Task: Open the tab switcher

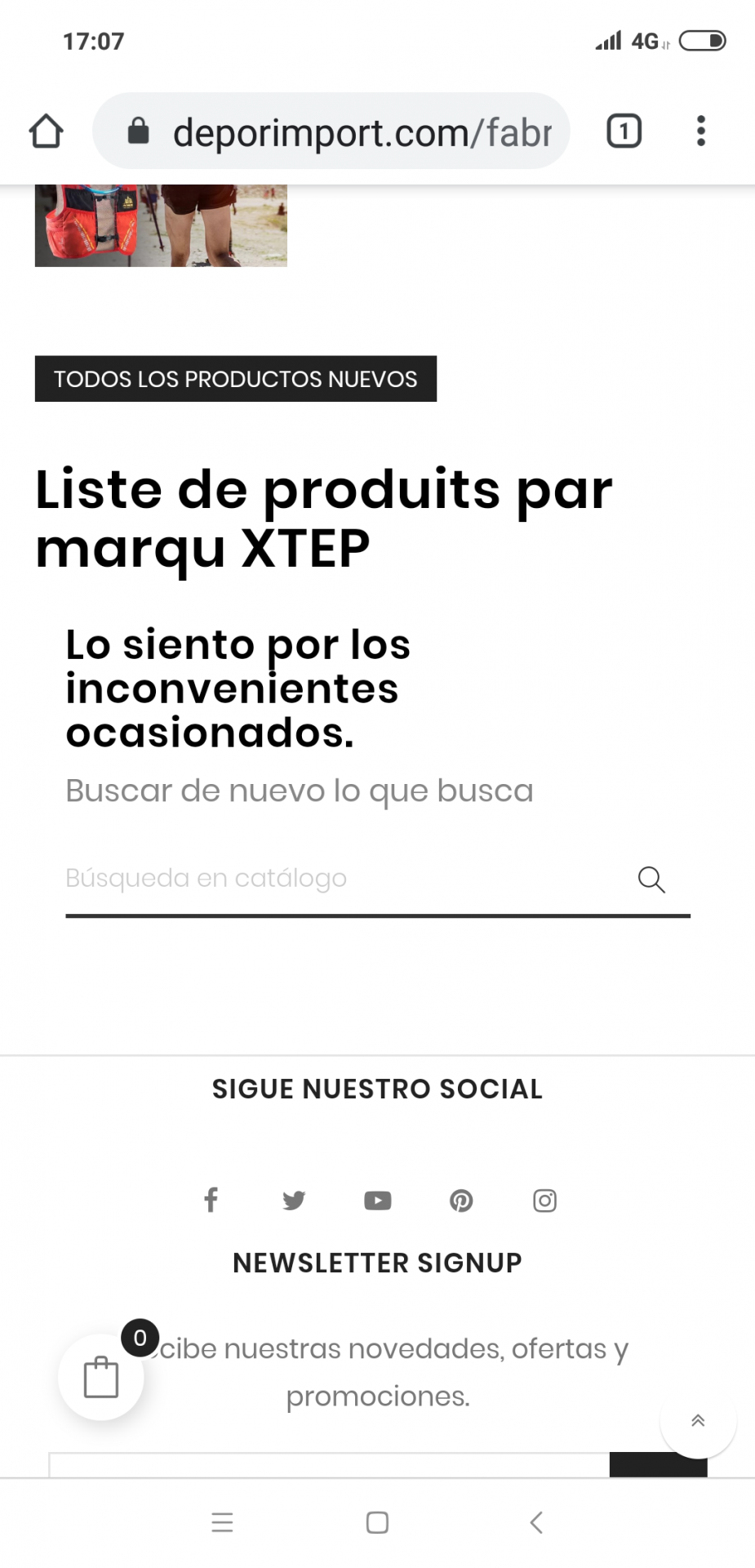Action: point(624,131)
